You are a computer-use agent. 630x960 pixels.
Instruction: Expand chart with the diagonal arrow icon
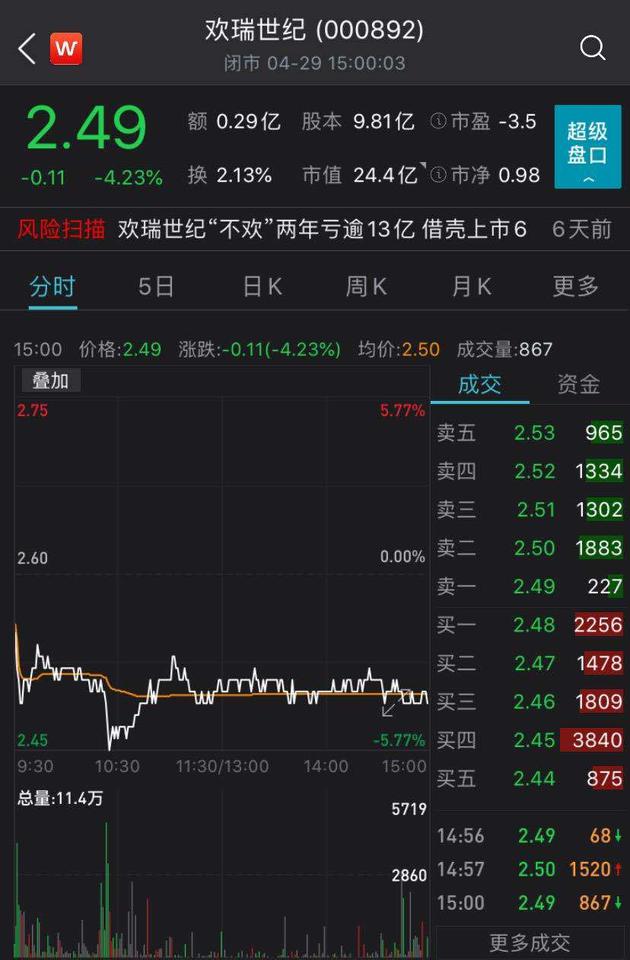coord(390,709)
